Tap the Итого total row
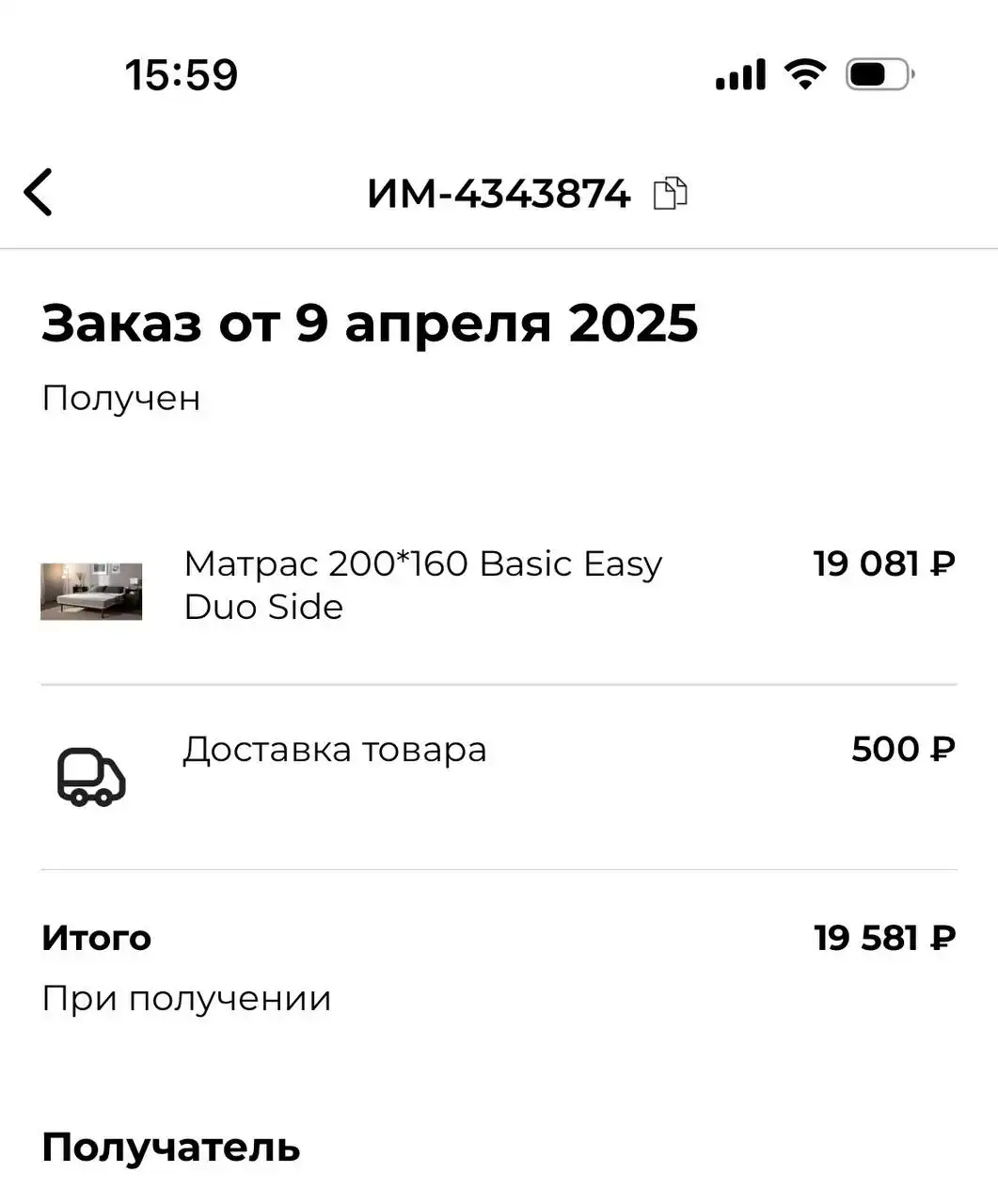The height and width of the screenshot is (1204, 998). 96,937
